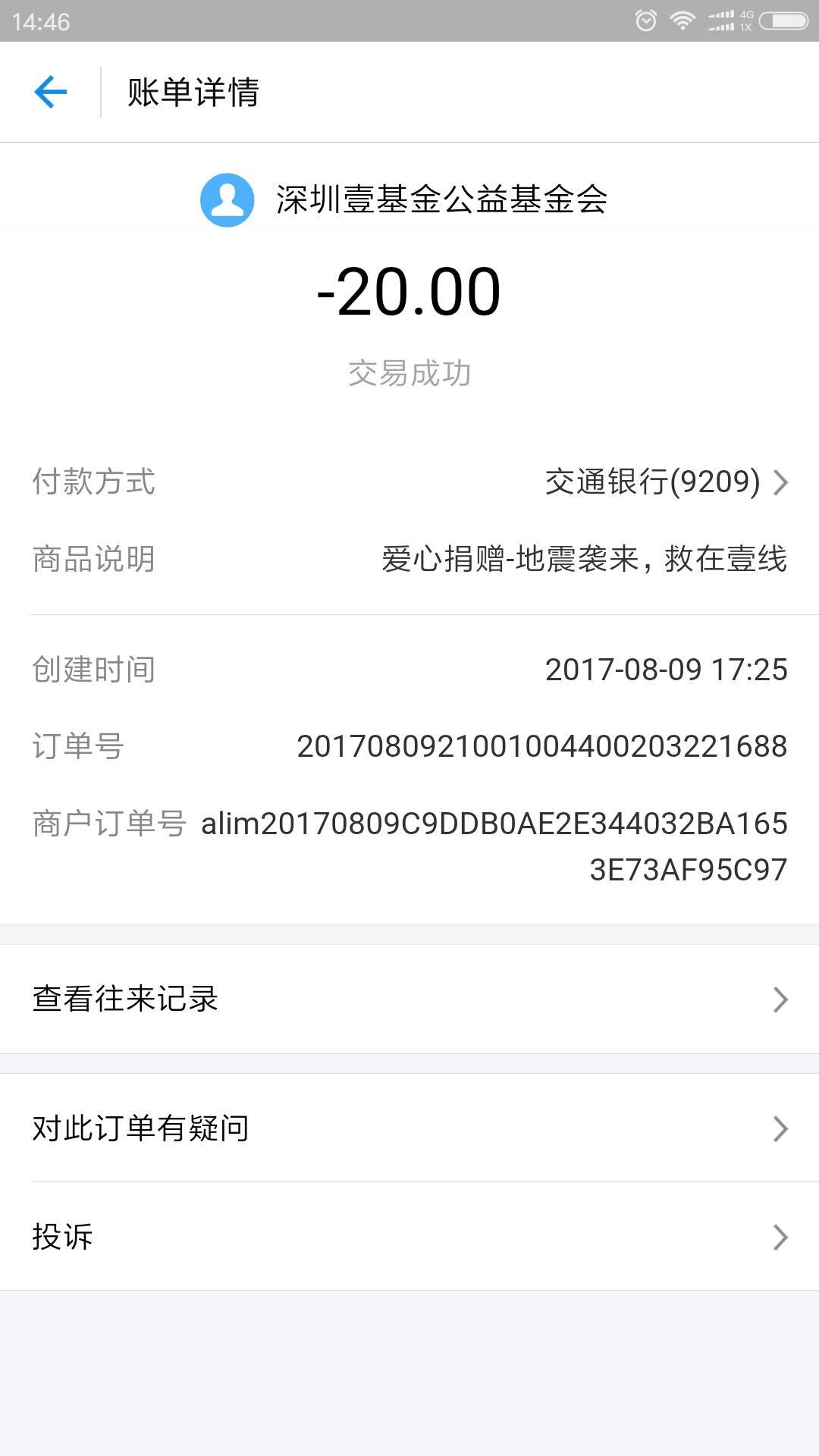Go back from the 账单详情 page
819x1456 pixels.
pyautogui.click(x=51, y=92)
